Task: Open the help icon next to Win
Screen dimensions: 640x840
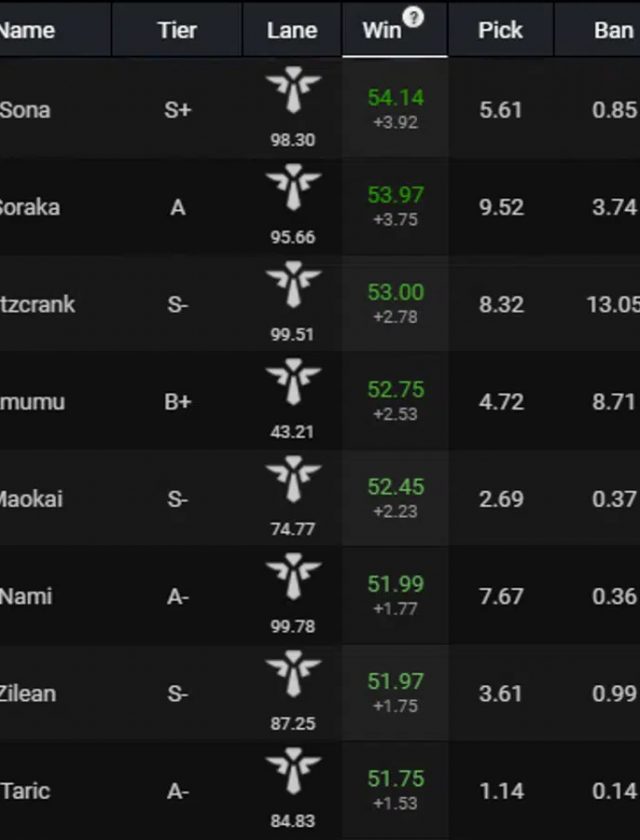Action: click(412, 18)
